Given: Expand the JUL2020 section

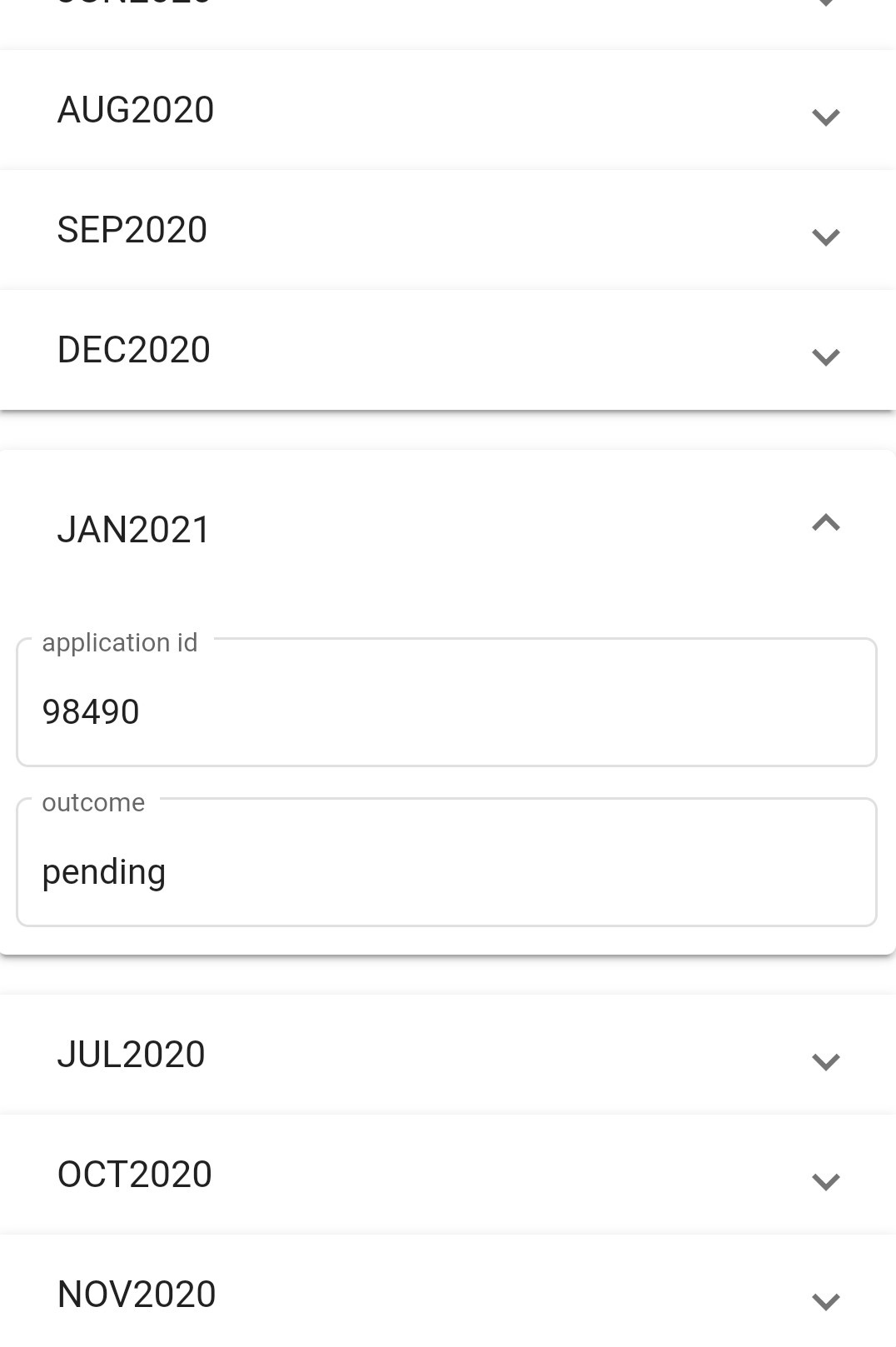Looking at the screenshot, I should click(448, 1055).
